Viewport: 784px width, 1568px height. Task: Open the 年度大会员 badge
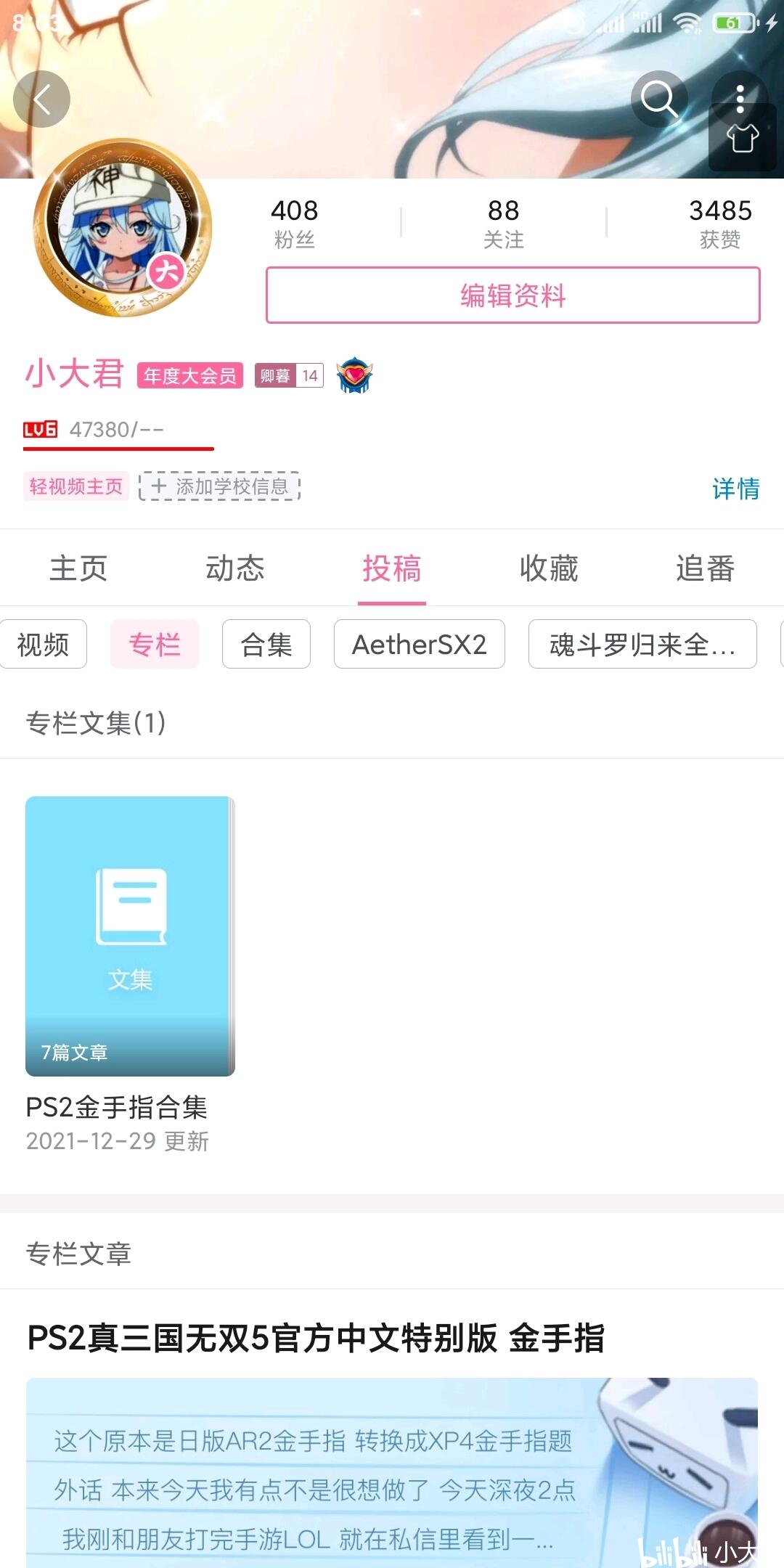(190, 375)
